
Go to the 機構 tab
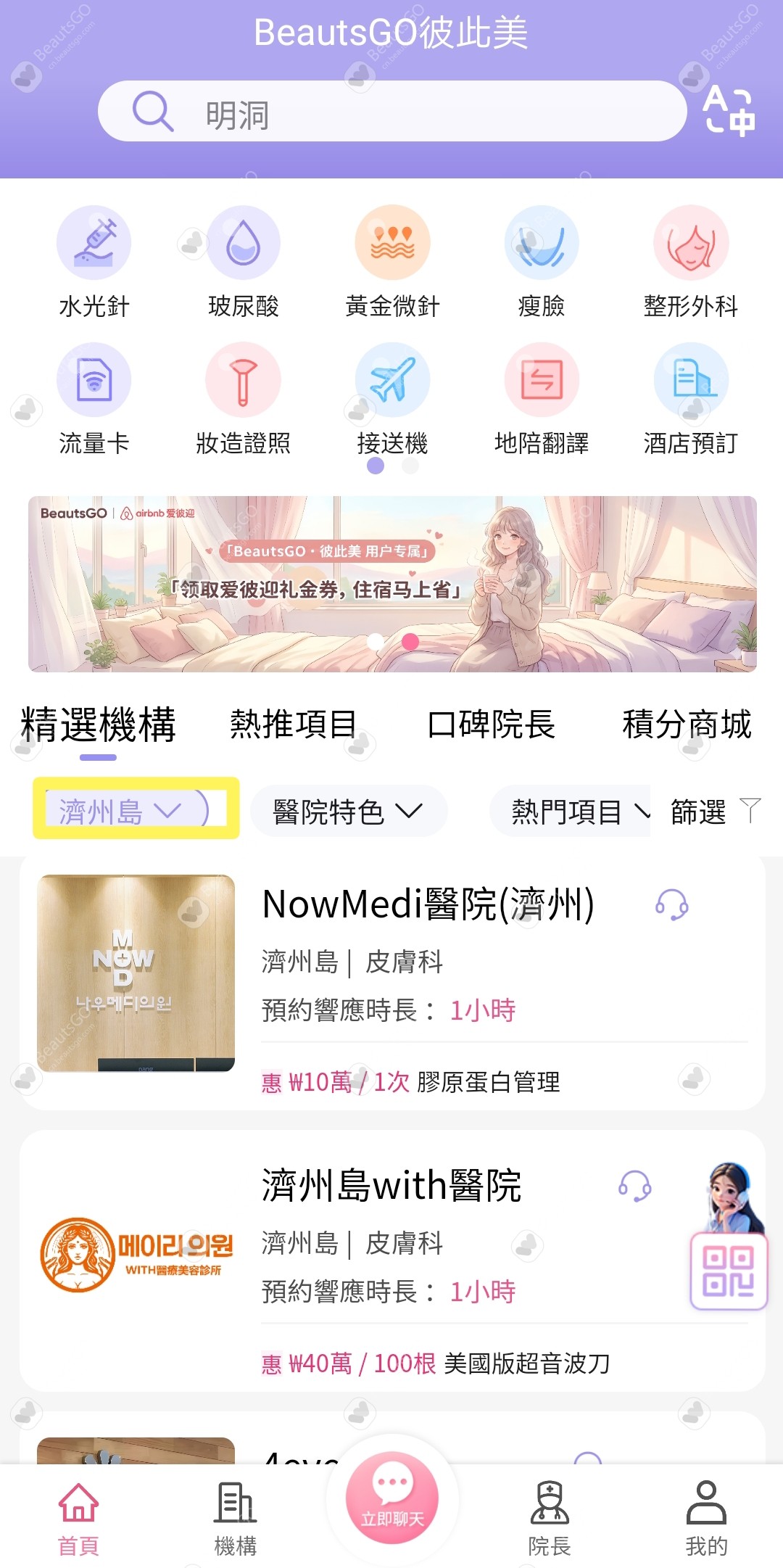[236, 1519]
